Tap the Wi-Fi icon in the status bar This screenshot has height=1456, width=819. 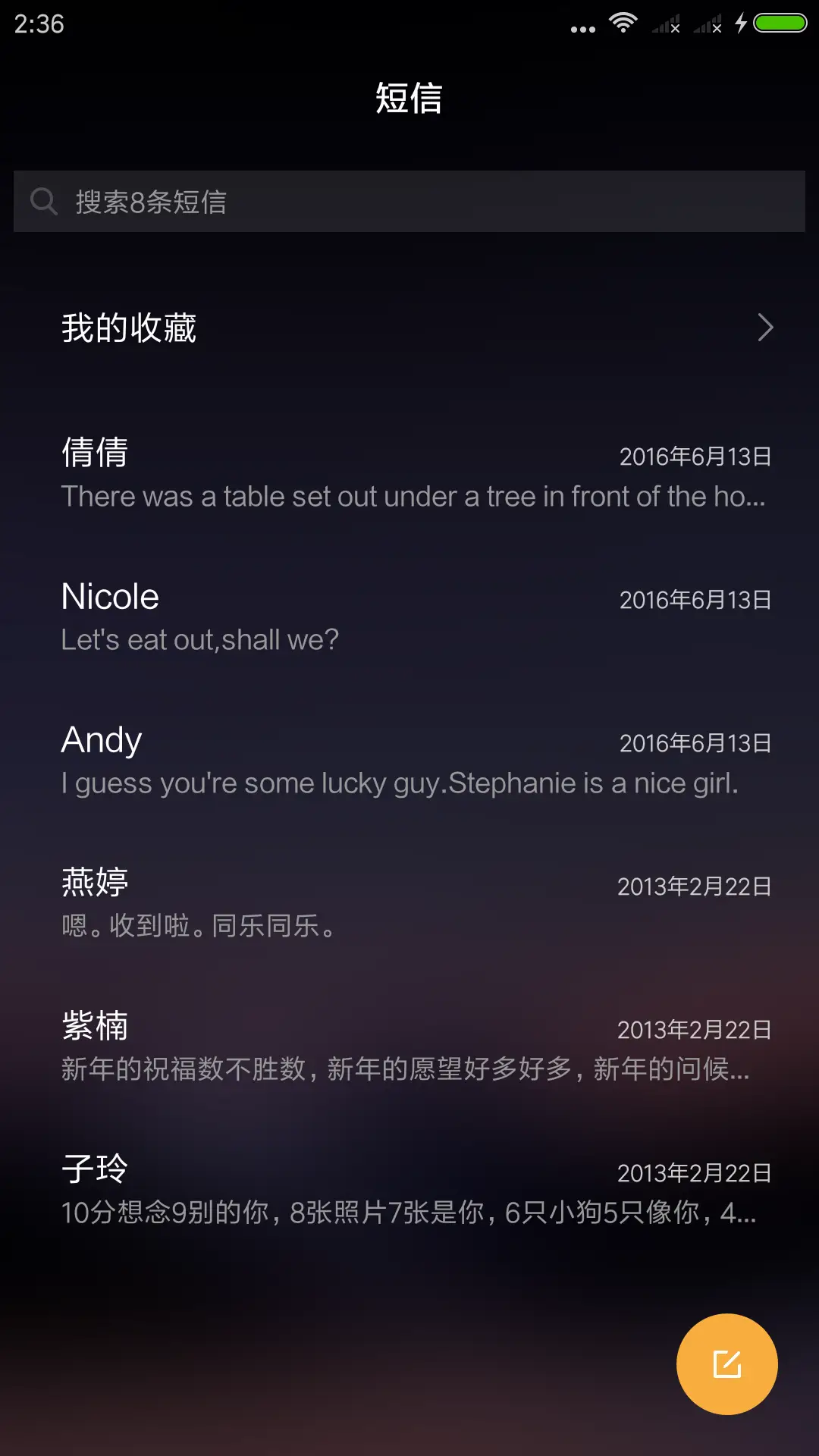[x=623, y=23]
